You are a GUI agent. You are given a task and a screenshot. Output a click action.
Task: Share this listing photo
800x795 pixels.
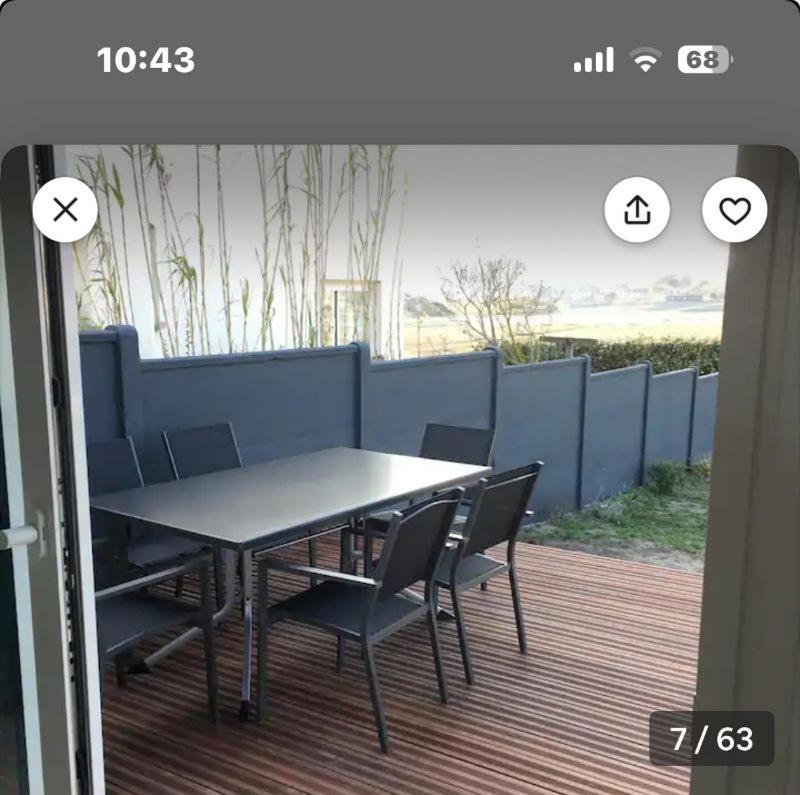point(637,210)
